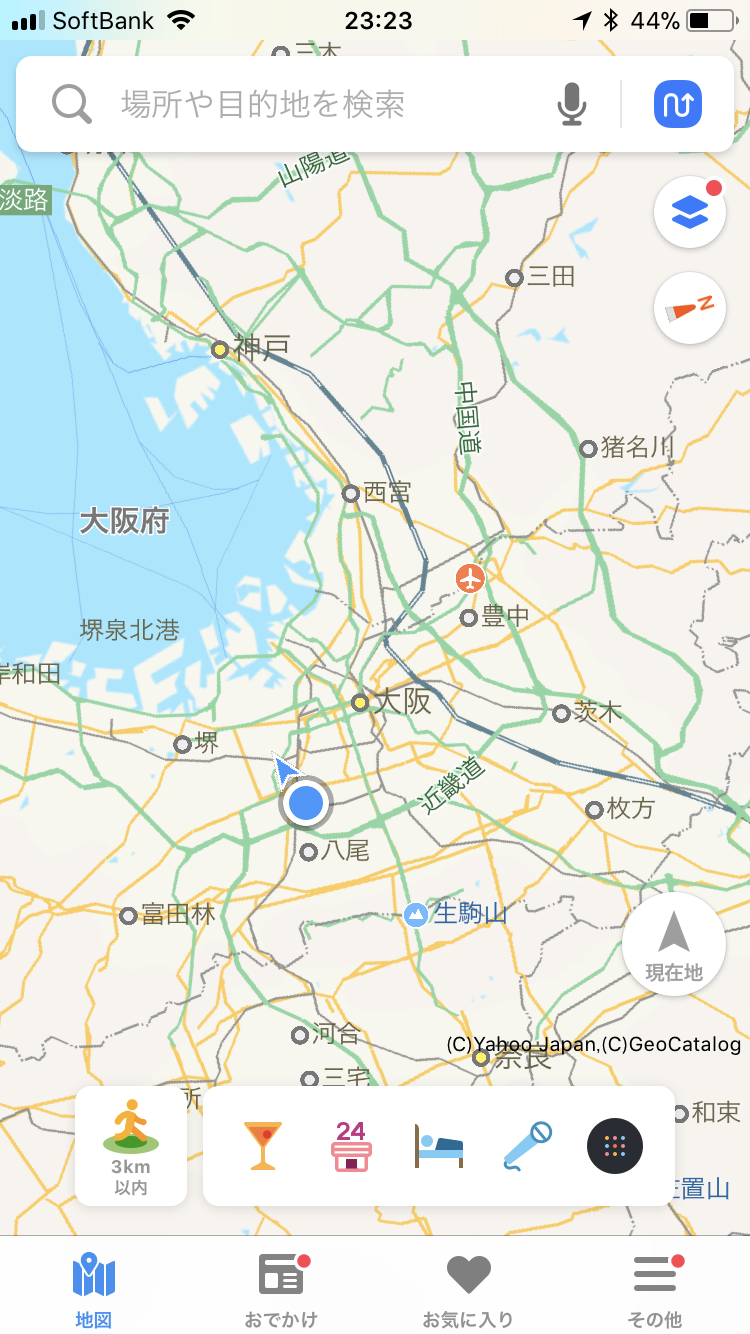The image size is (750, 1334).
Task: Open the その他 tab
Action: (x=655, y=1288)
